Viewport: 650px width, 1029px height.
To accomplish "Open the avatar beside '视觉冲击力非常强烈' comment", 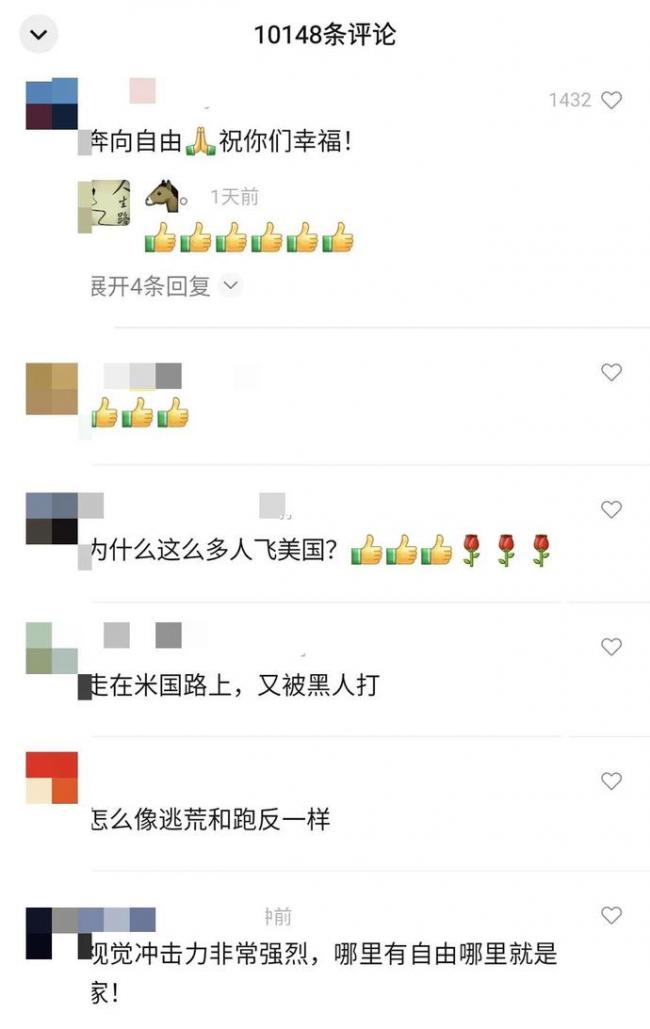I will tap(51, 932).
